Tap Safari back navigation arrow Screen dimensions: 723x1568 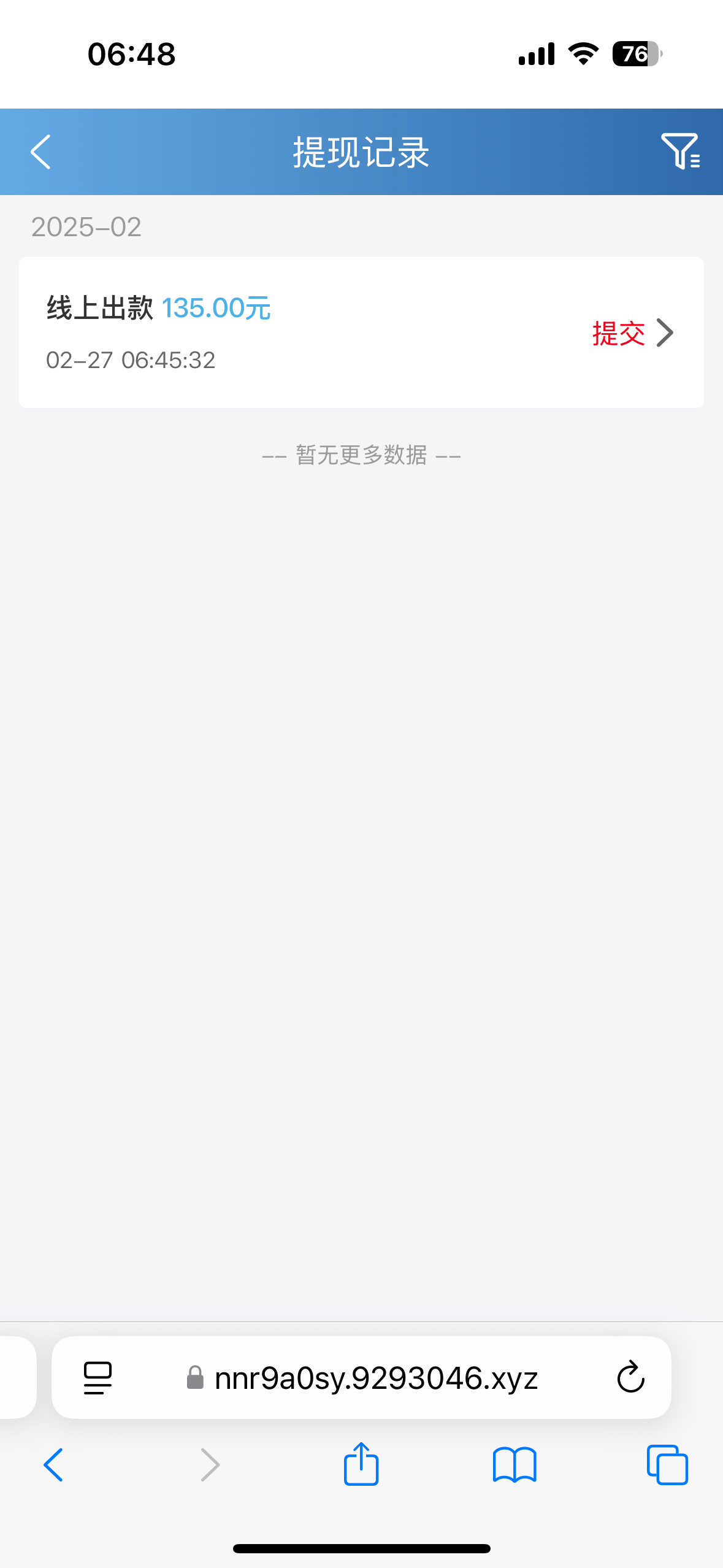[x=53, y=1466]
